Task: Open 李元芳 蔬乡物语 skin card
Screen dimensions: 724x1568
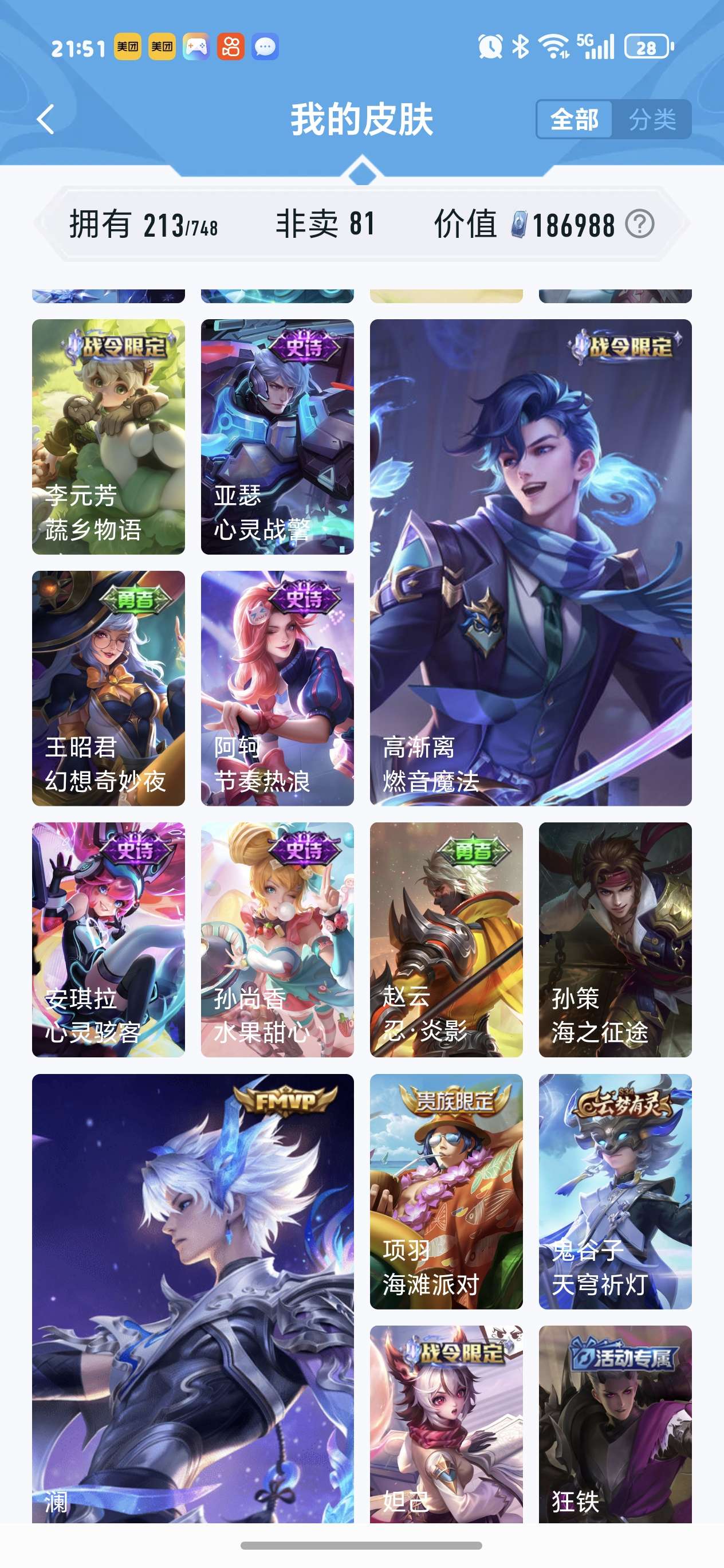Action: click(108, 437)
